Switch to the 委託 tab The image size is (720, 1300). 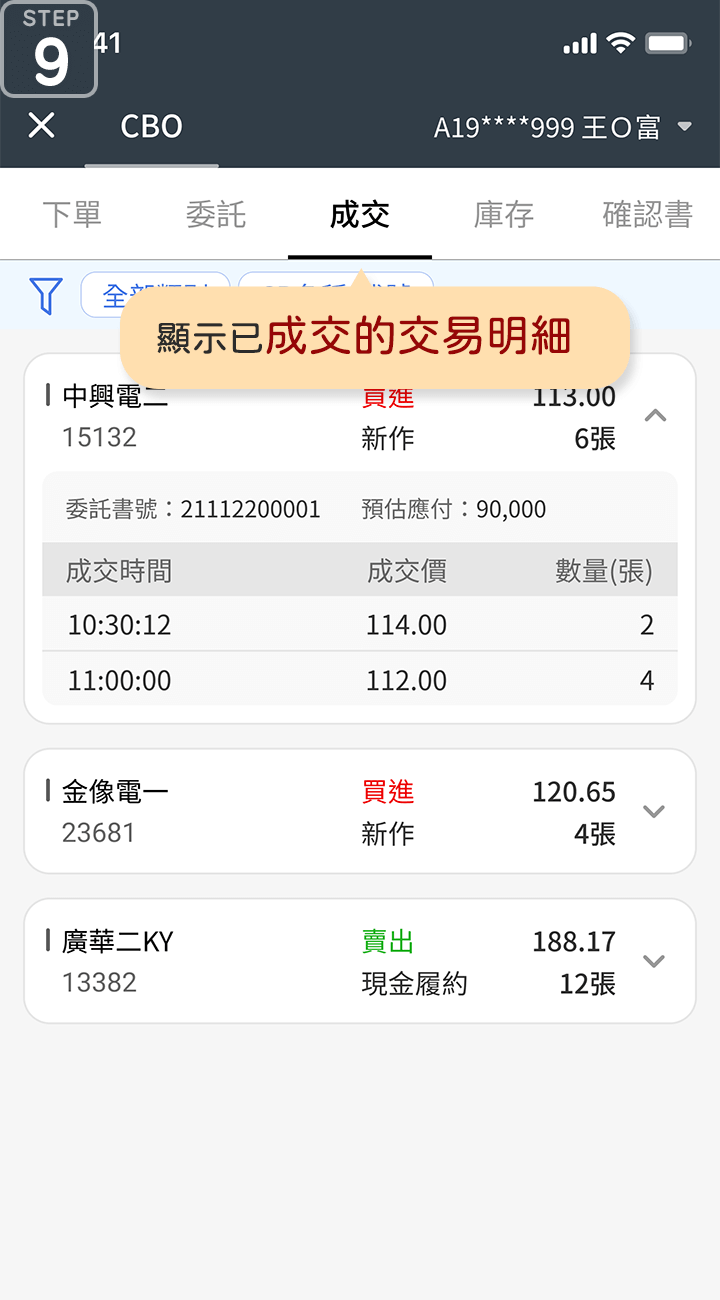coord(216,214)
